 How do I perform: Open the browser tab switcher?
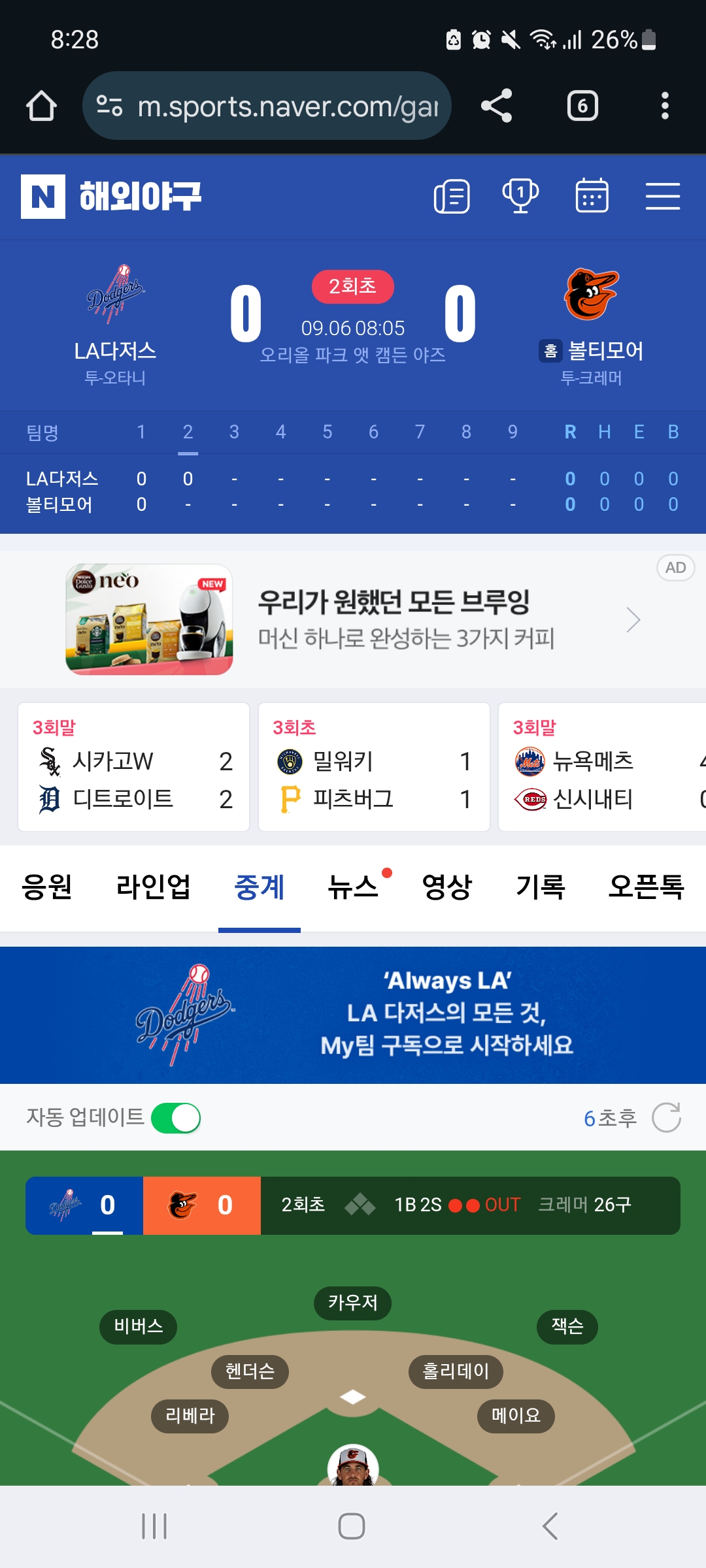582,106
